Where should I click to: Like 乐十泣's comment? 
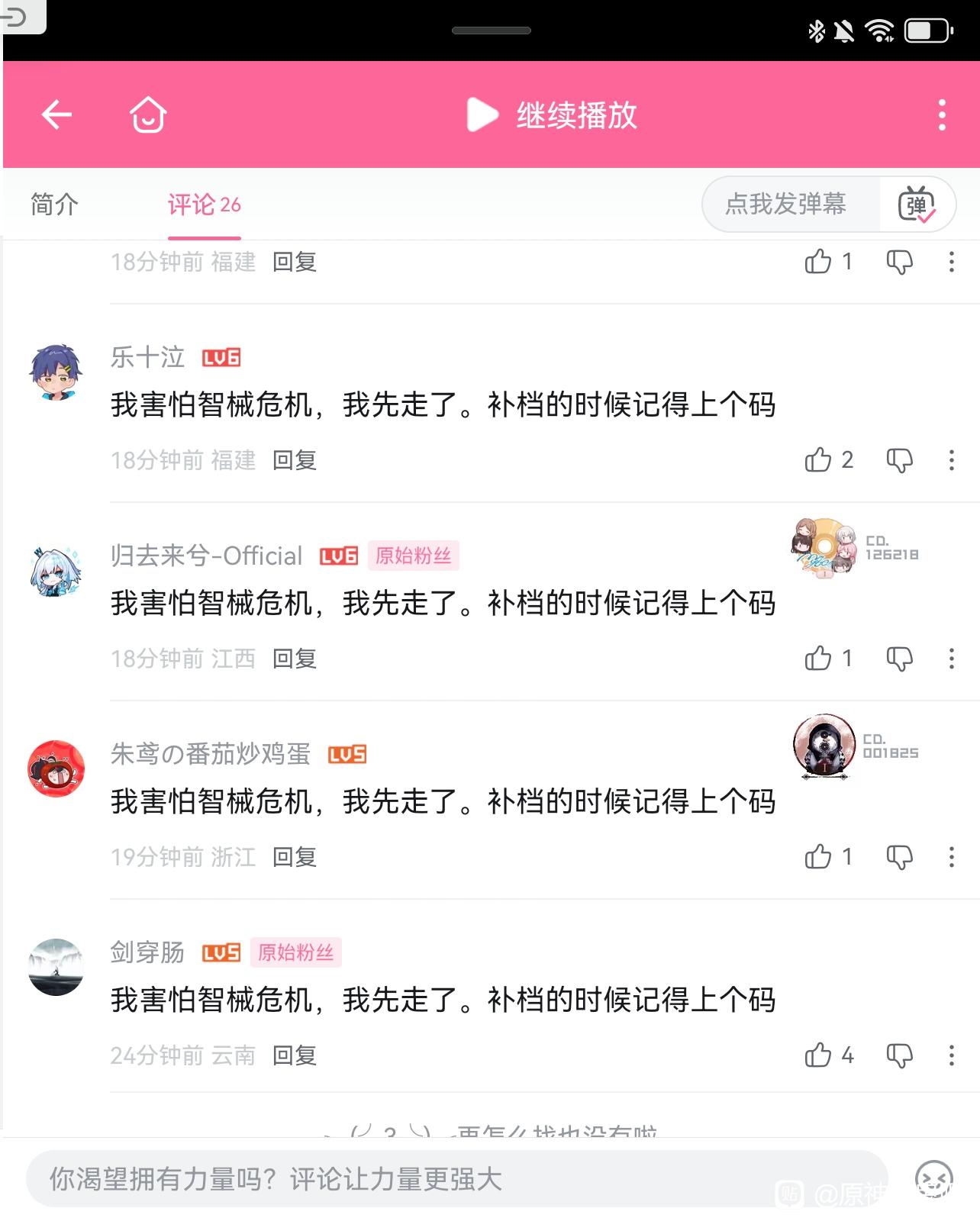pos(818,460)
